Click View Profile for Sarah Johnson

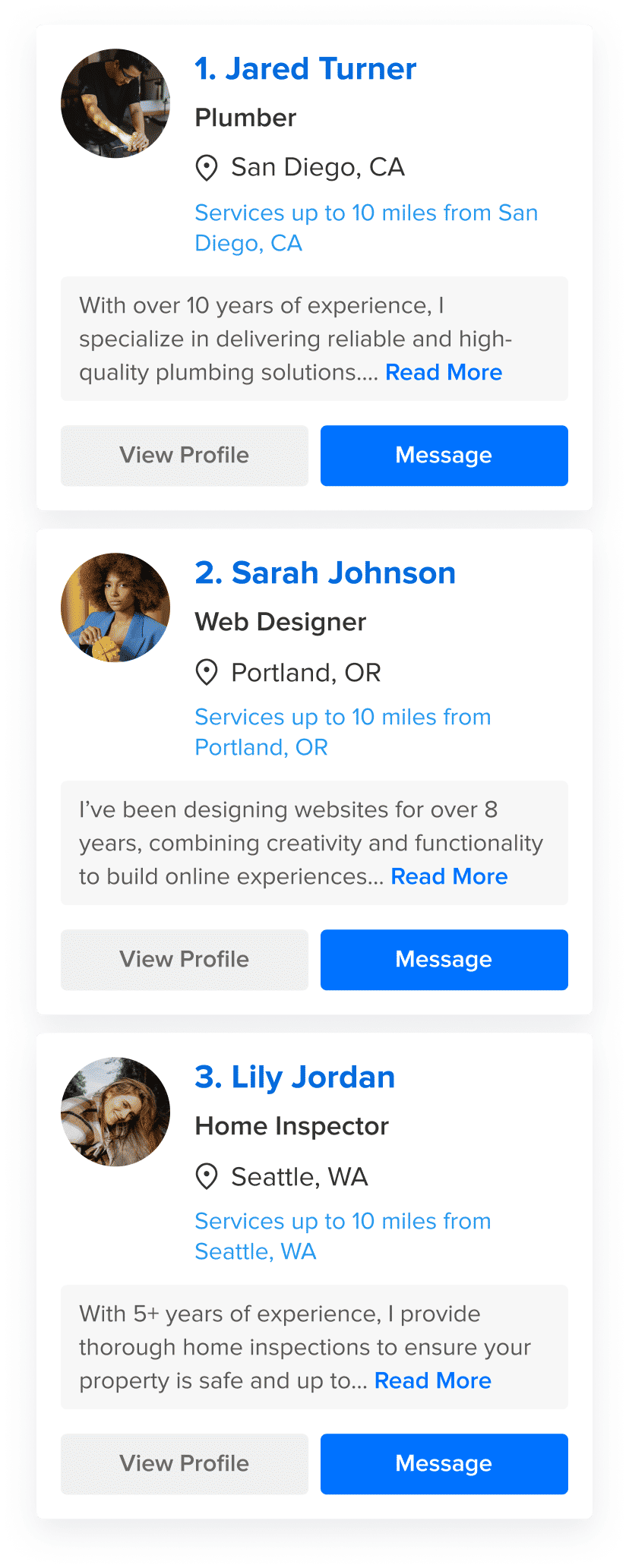pos(184,959)
